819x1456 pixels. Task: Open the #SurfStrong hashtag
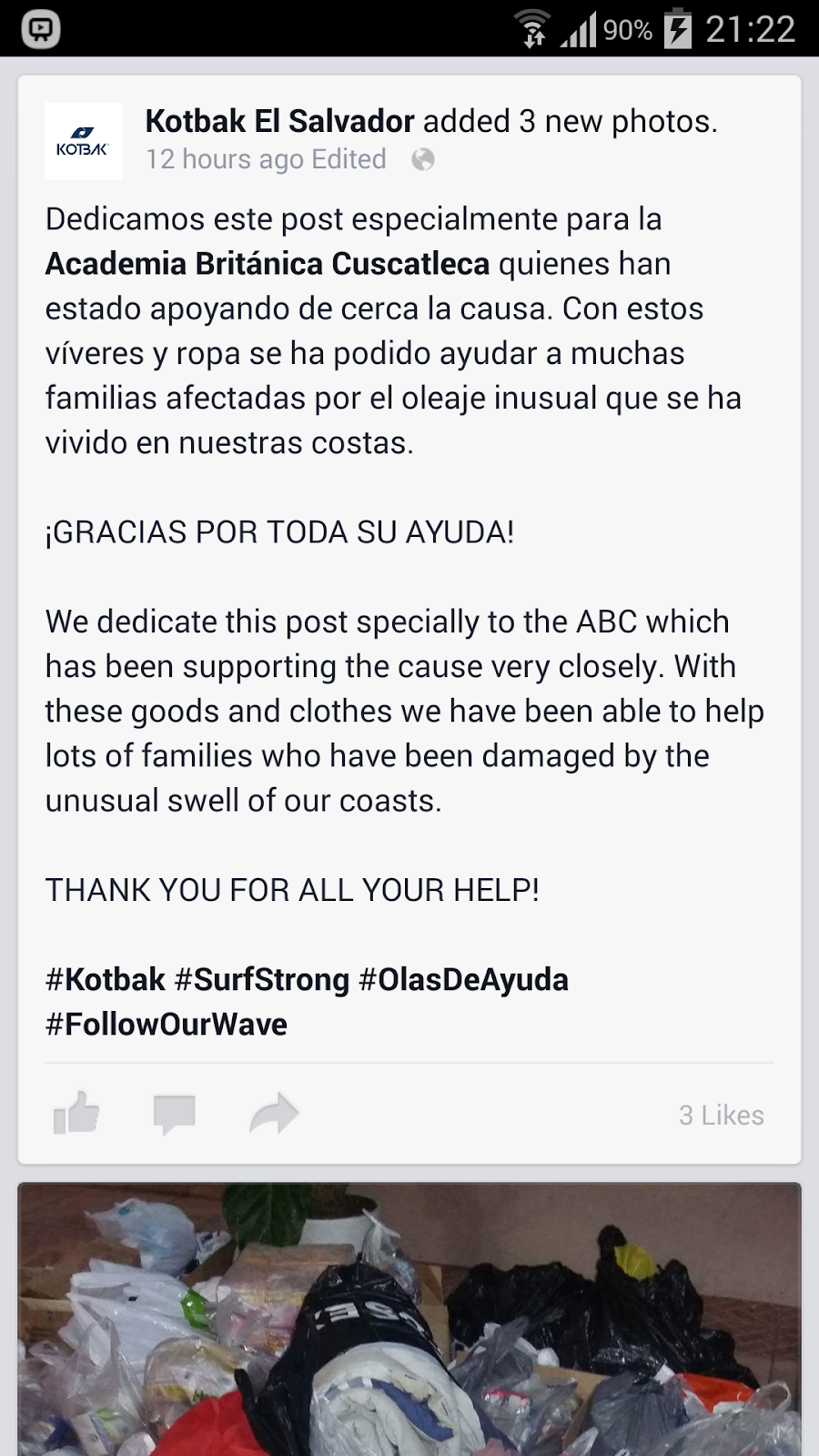(262, 980)
